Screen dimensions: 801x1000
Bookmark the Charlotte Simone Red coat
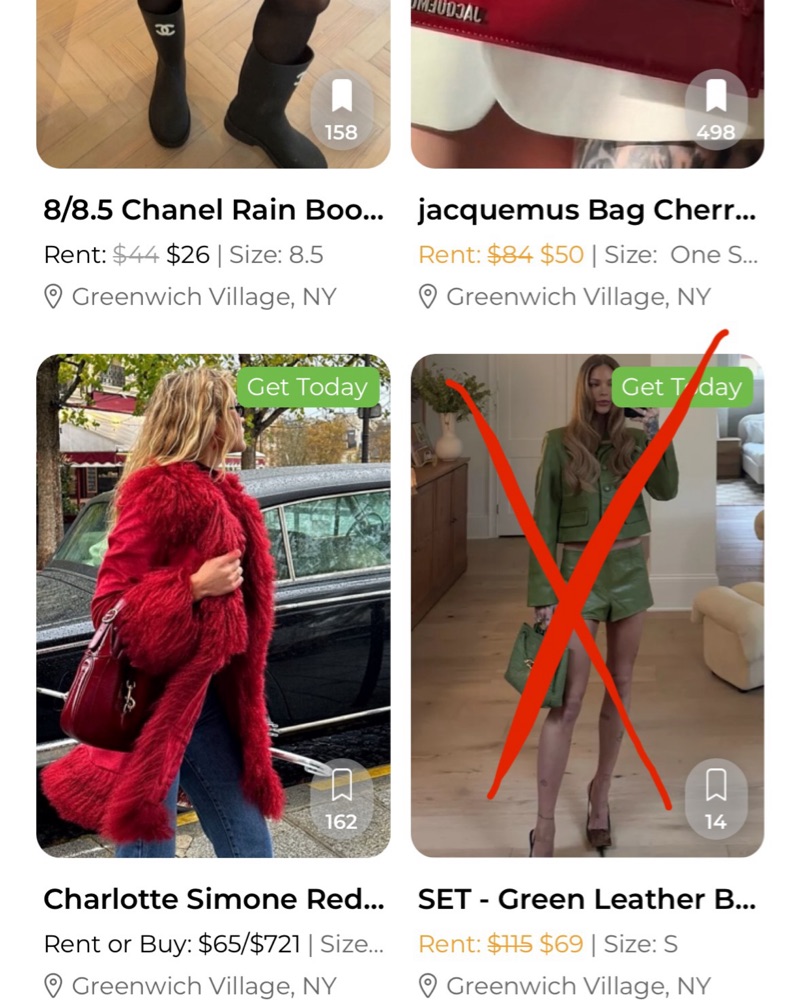click(341, 786)
